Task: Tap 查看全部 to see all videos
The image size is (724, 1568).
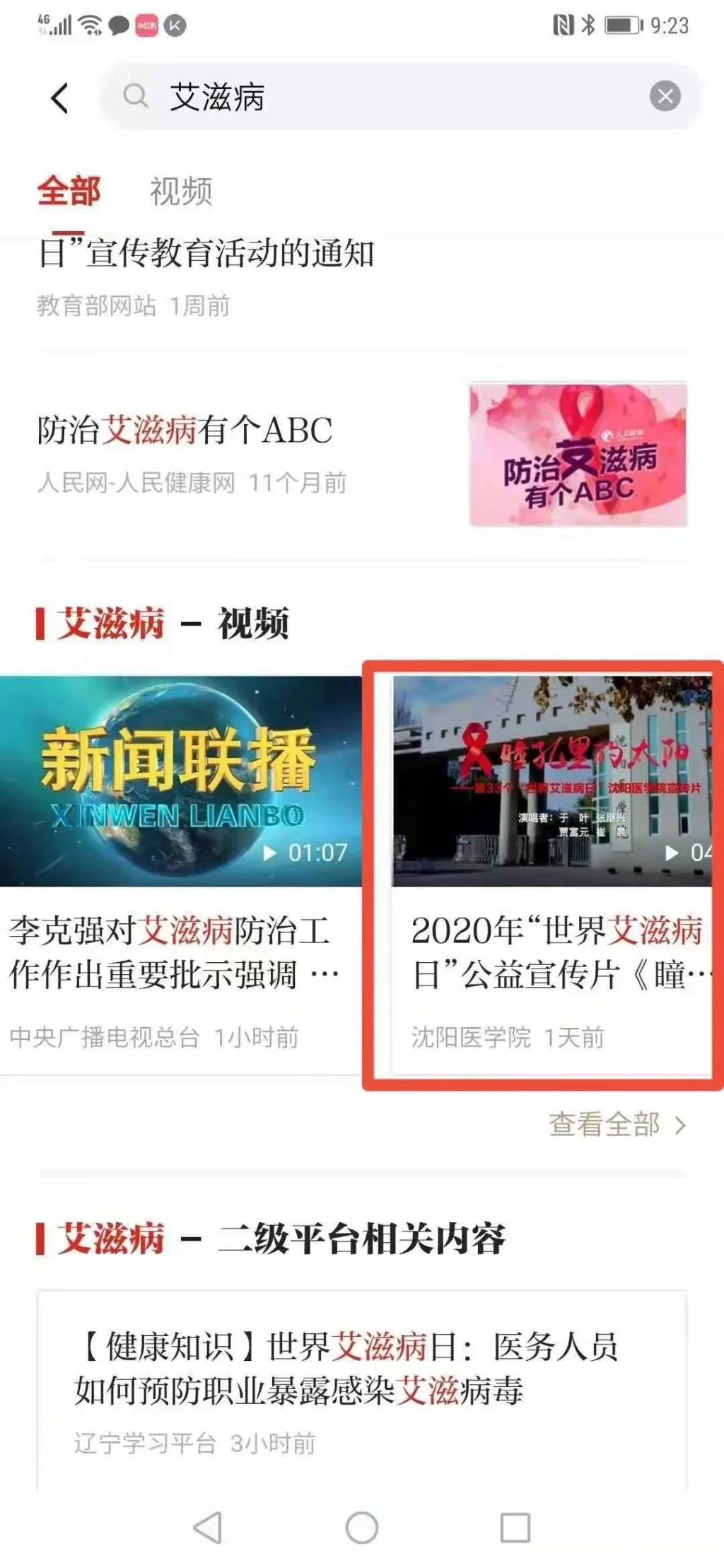Action: point(617,1125)
